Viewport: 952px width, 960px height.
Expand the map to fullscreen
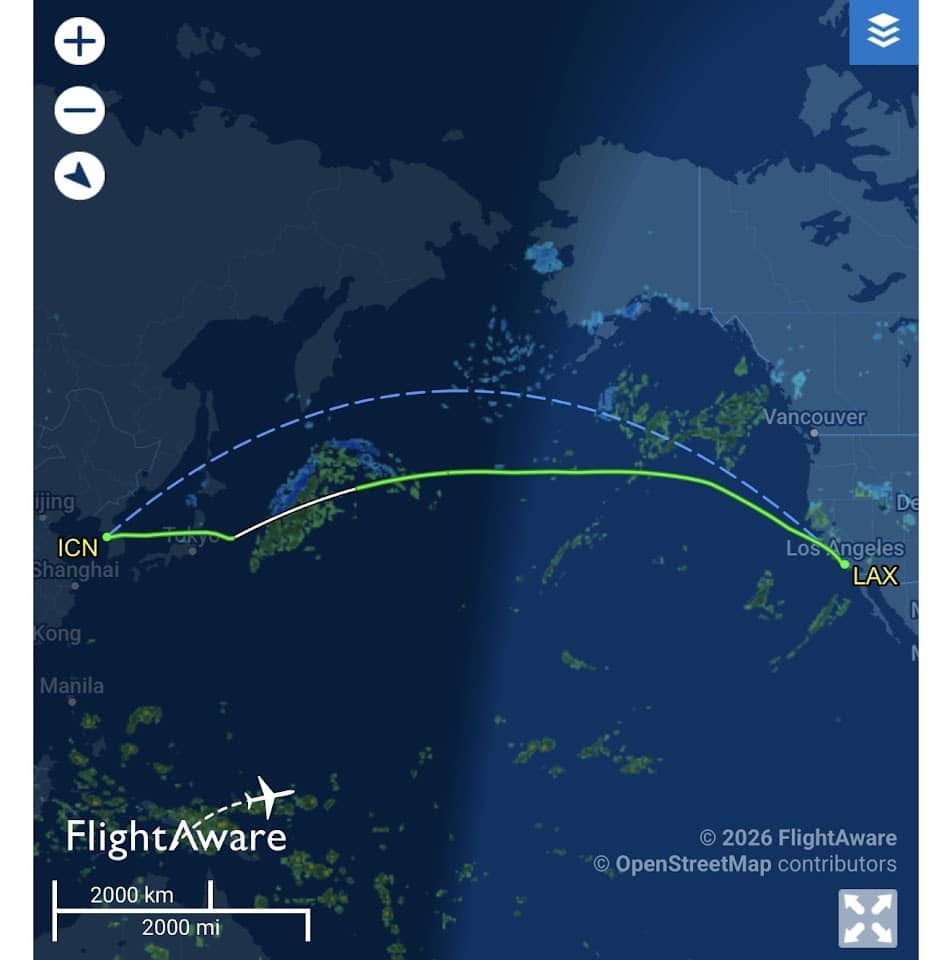tap(867, 918)
